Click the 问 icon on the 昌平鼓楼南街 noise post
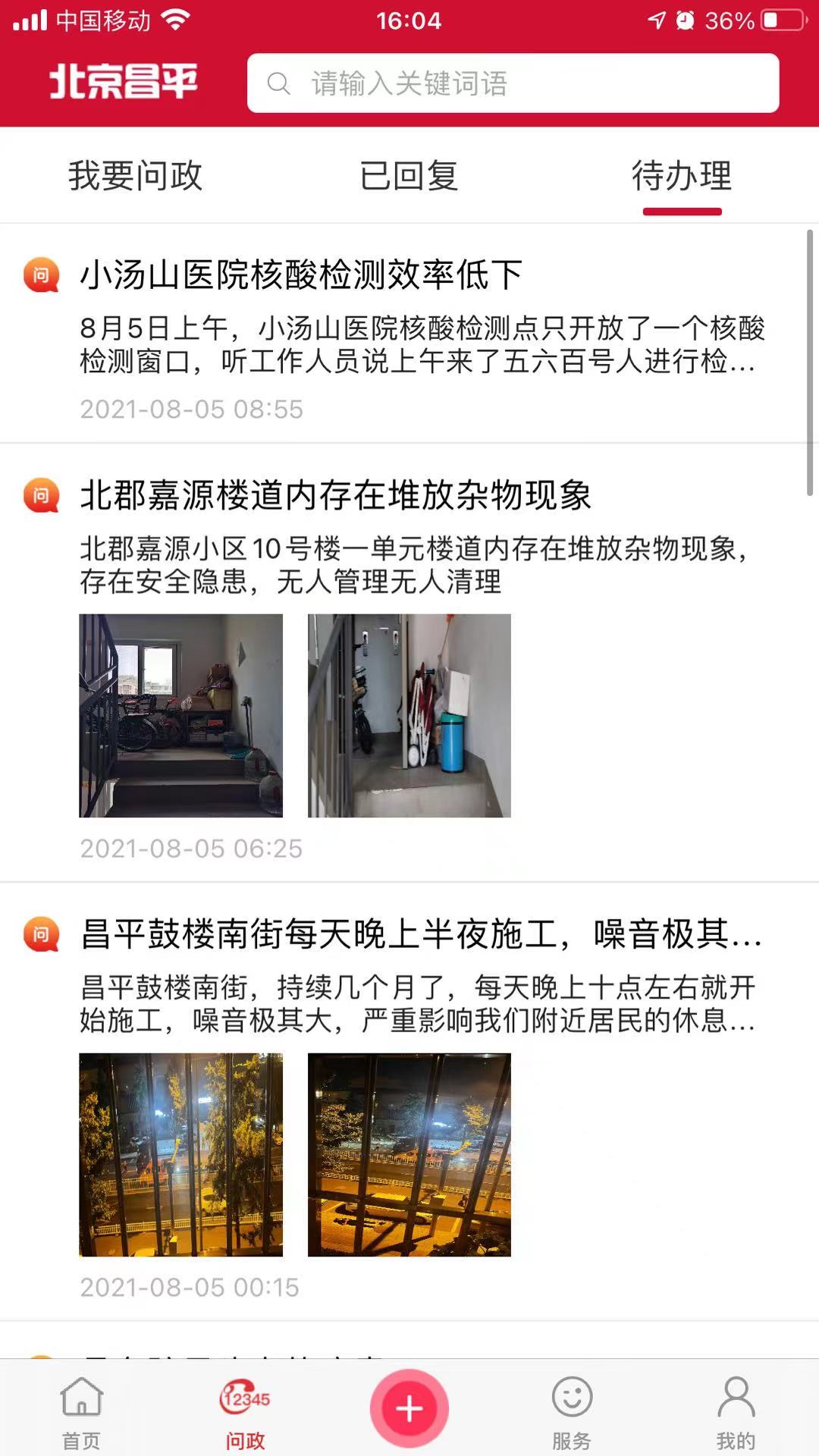Viewport: 819px width, 1456px height. click(42, 934)
